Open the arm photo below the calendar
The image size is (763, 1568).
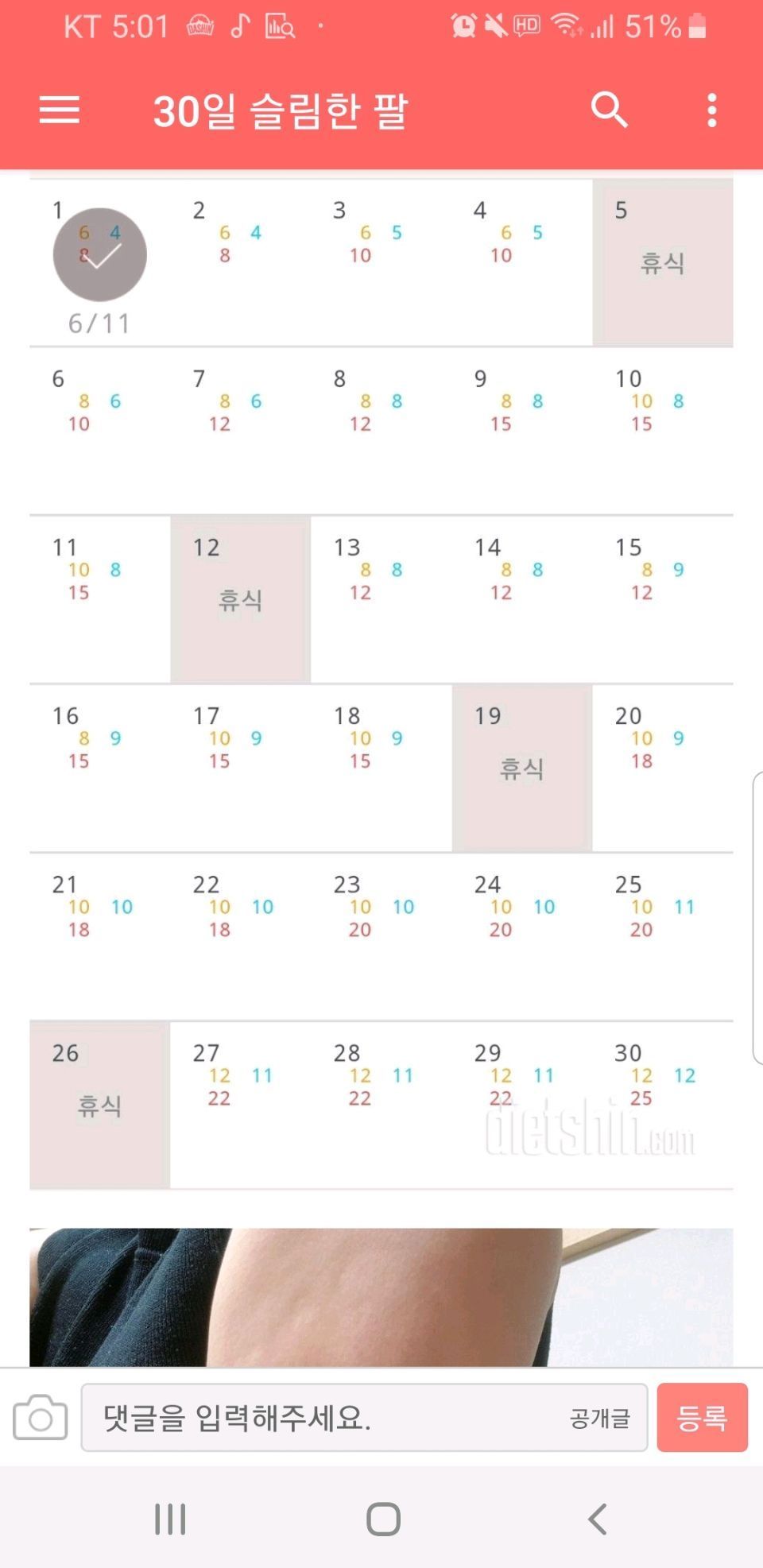click(381, 1297)
